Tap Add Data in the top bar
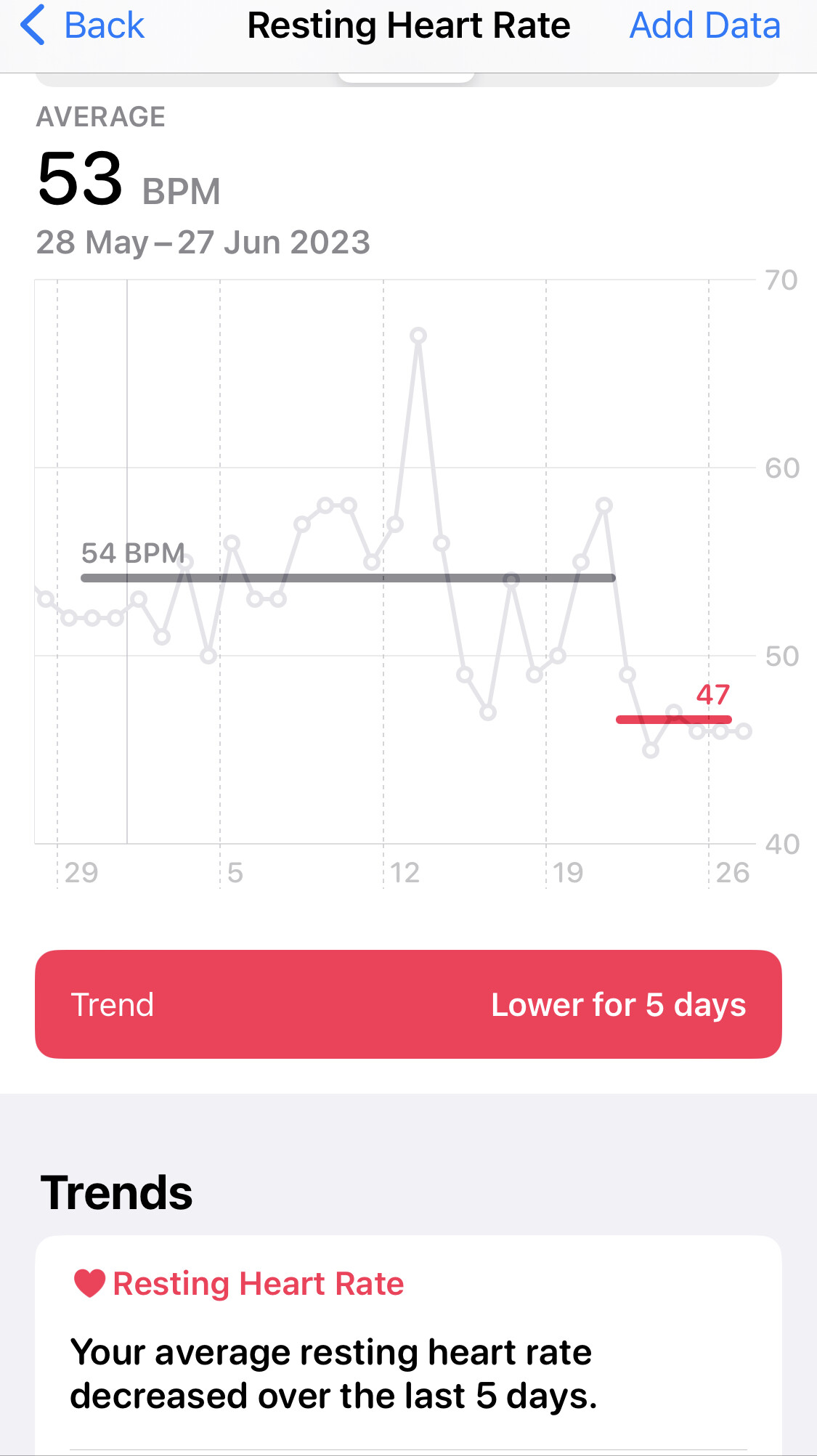The width and height of the screenshot is (817, 1456). [x=704, y=25]
